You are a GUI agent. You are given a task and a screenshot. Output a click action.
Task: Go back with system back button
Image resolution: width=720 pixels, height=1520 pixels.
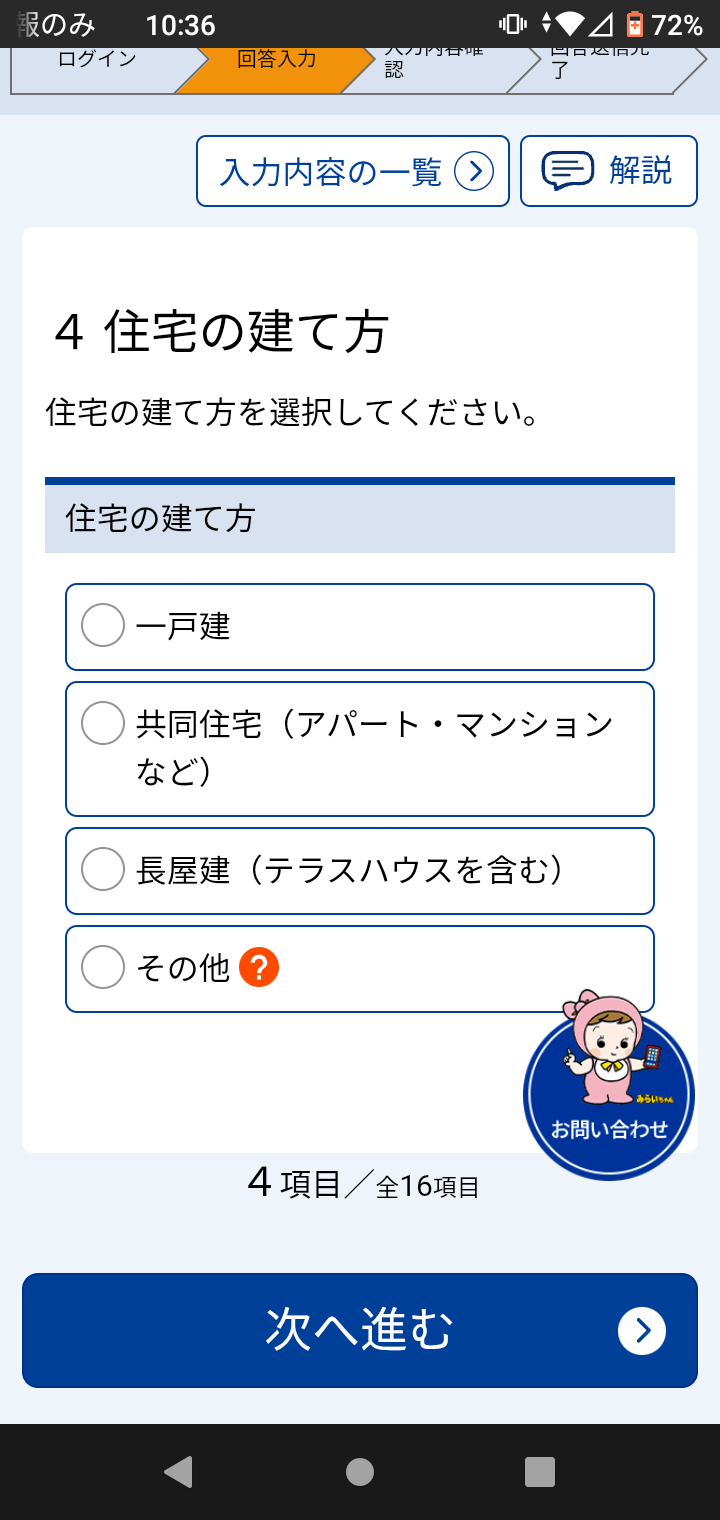(178, 1471)
